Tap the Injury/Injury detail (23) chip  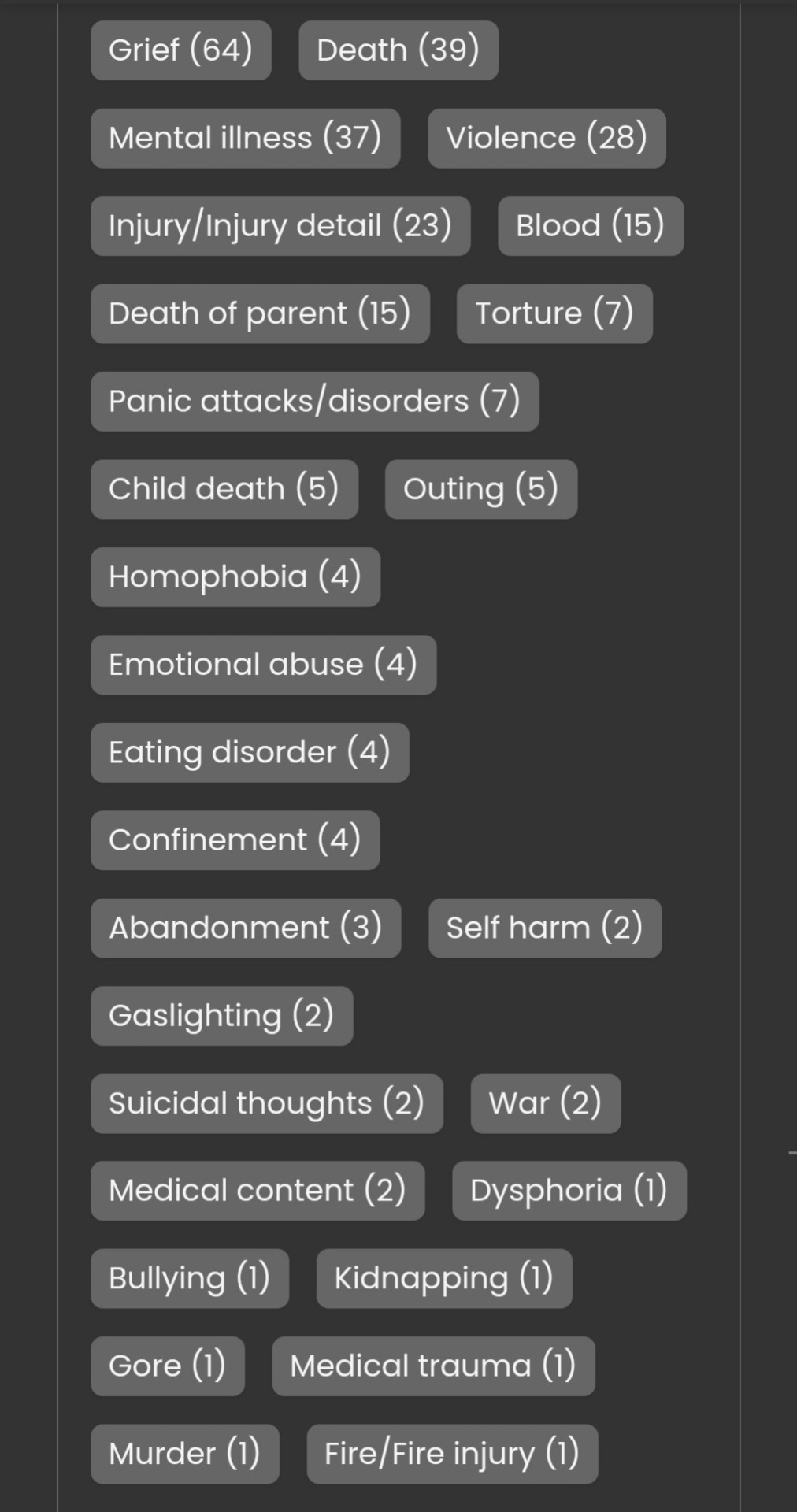point(280,226)
